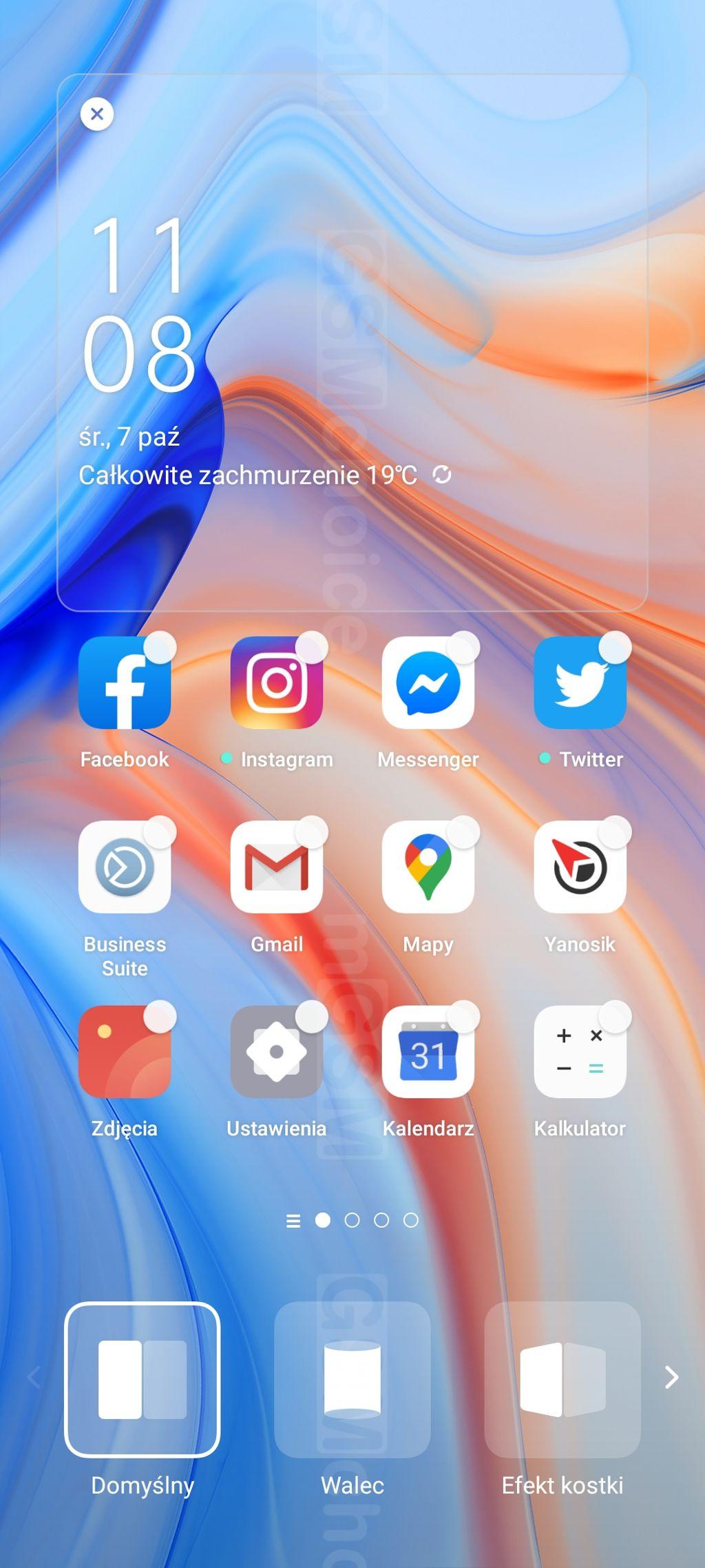705x1568 pixels.
Task: Choose the Walec transition effect
Action: tap(352, 1380)
